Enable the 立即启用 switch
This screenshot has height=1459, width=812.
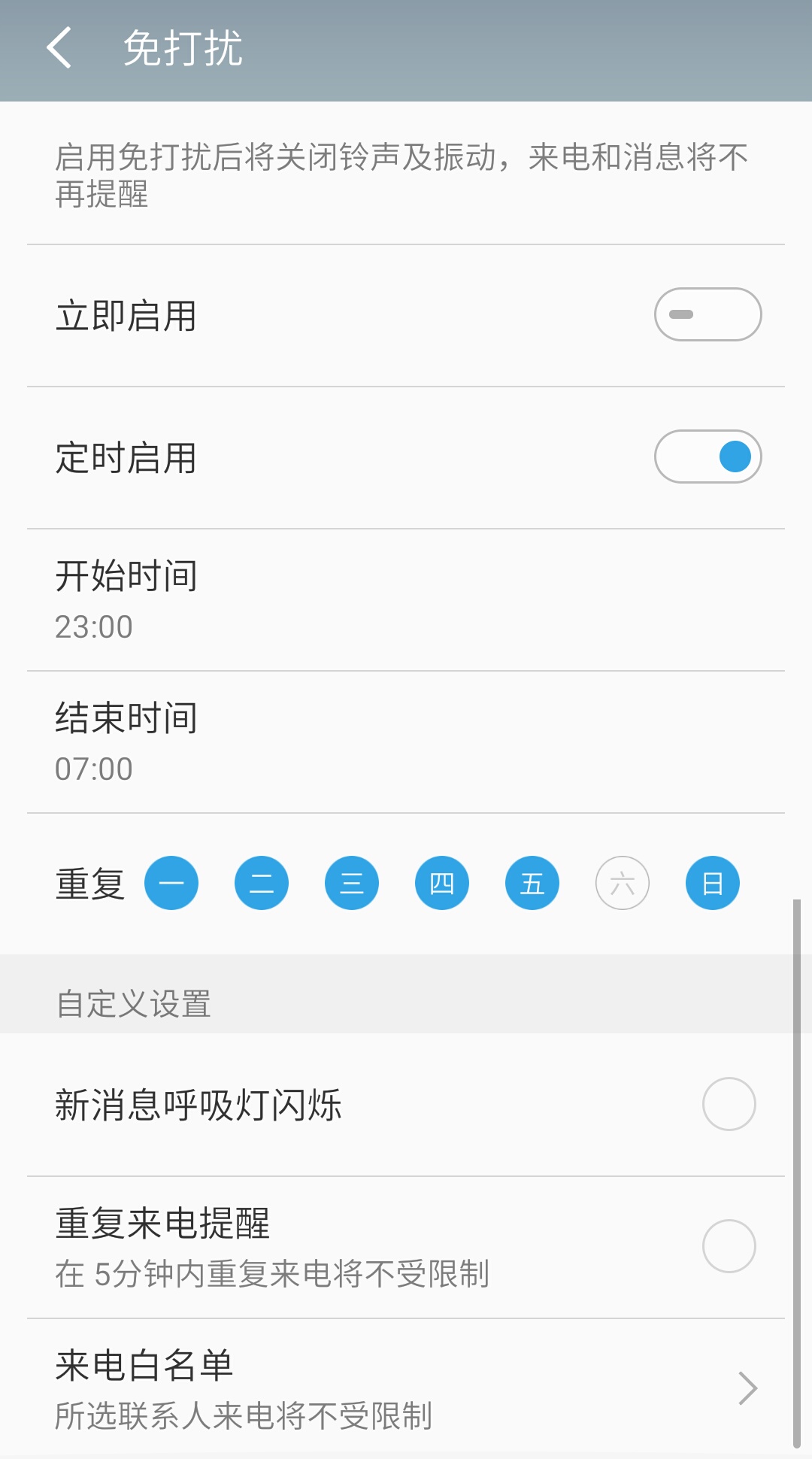point(707,314)
